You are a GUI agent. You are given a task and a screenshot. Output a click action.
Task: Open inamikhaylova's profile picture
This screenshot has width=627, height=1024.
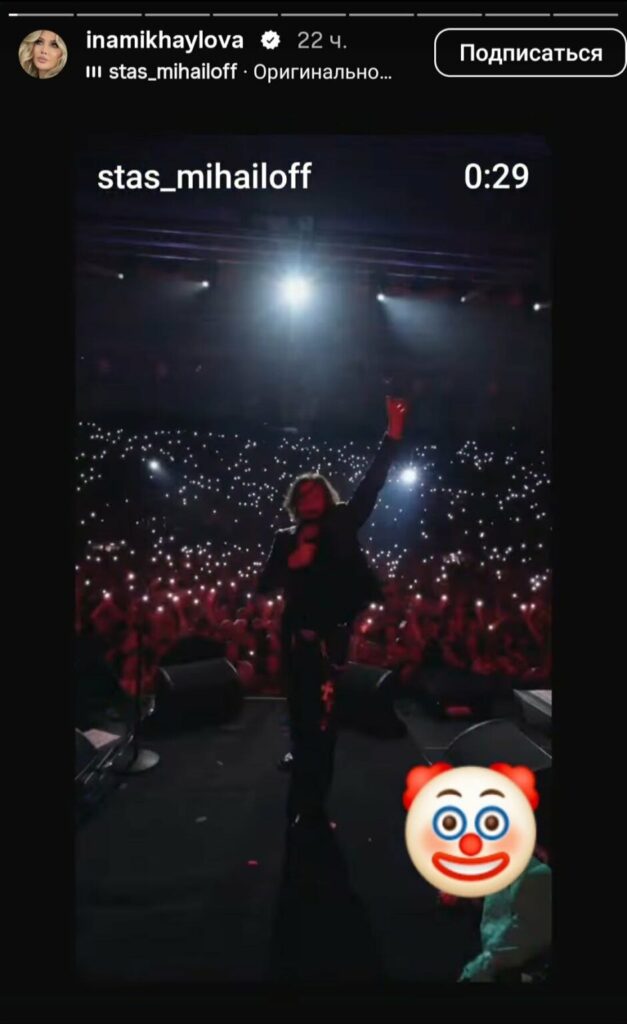tap(42, 54)
